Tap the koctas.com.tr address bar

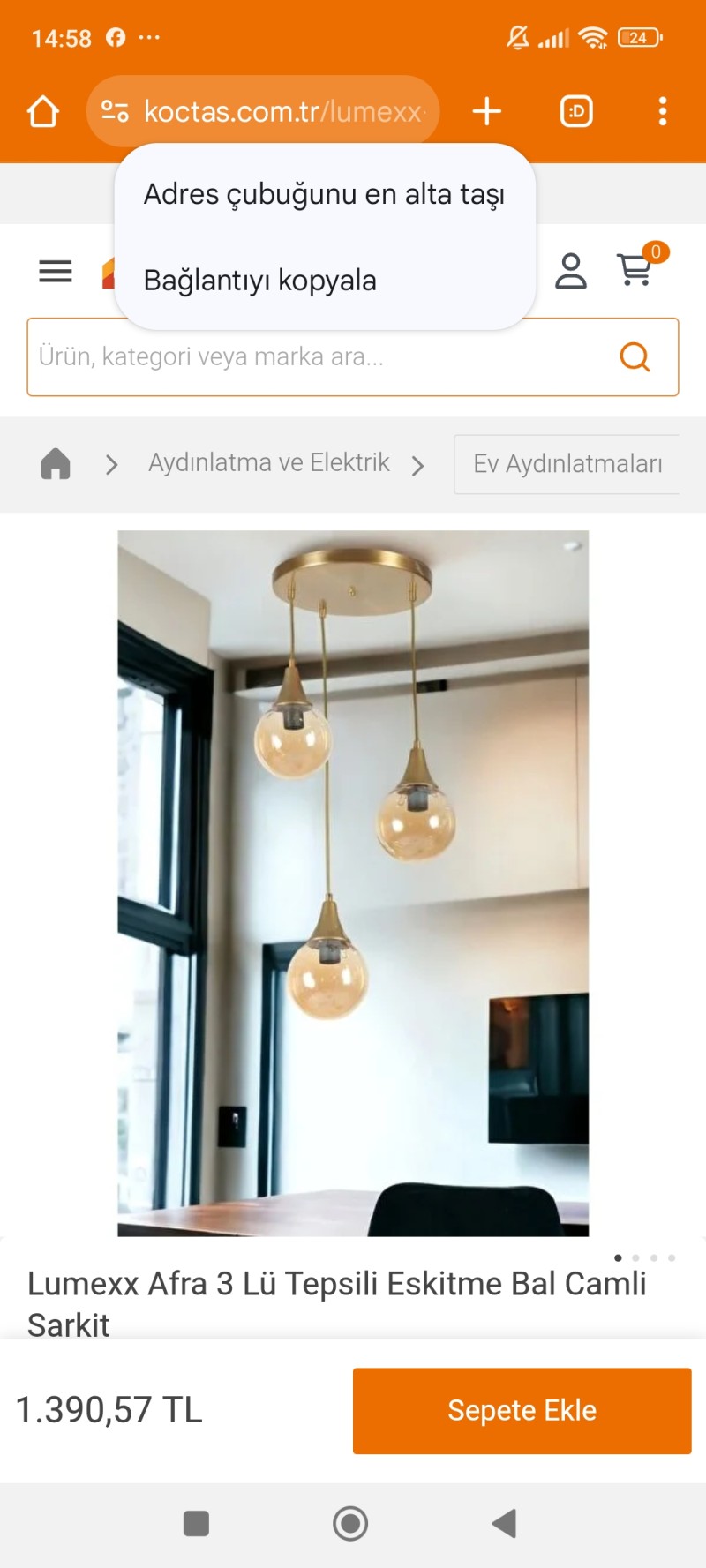tap(282, 112)
